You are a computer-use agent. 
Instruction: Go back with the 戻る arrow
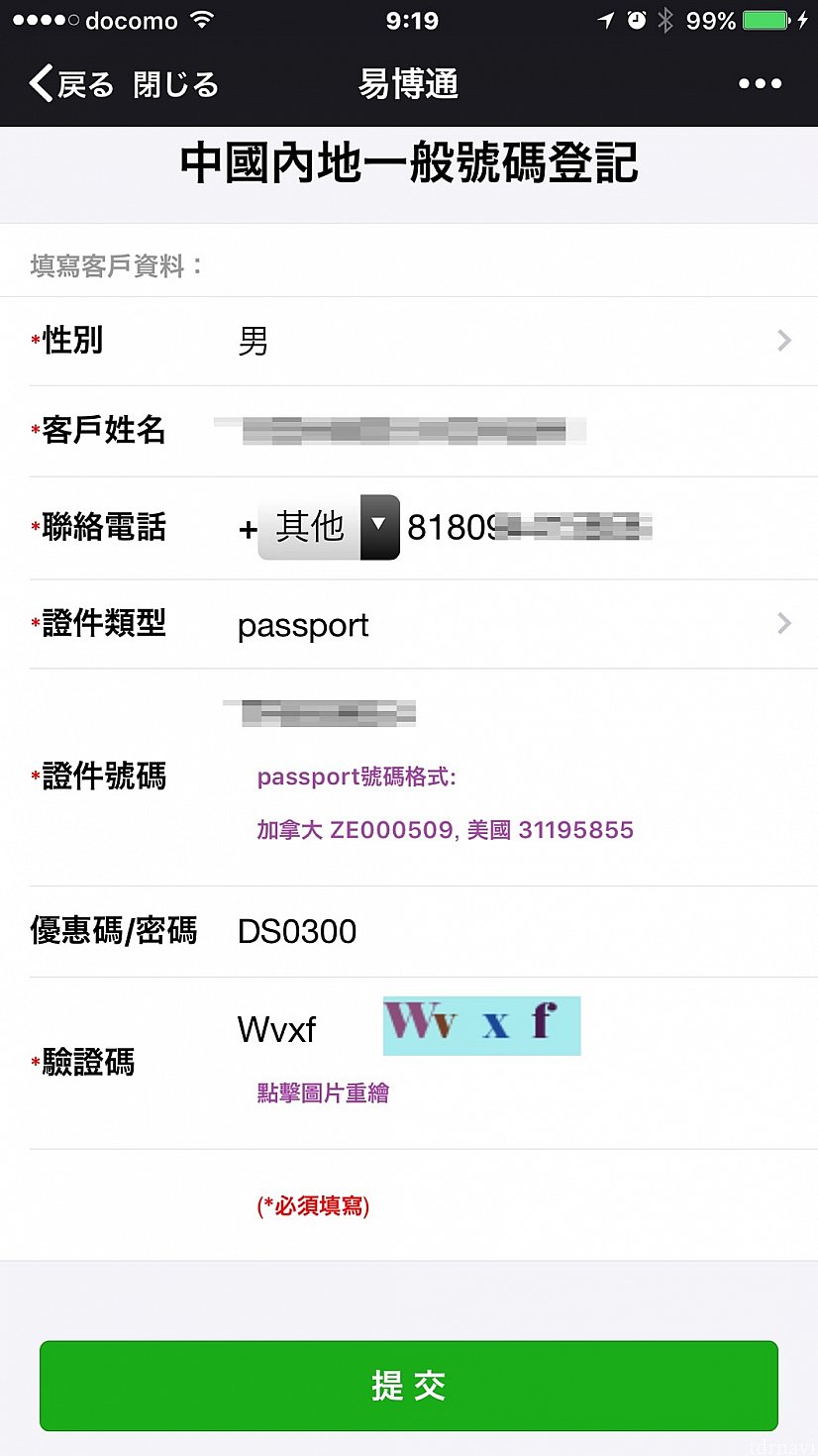click(x=71, y=84)
